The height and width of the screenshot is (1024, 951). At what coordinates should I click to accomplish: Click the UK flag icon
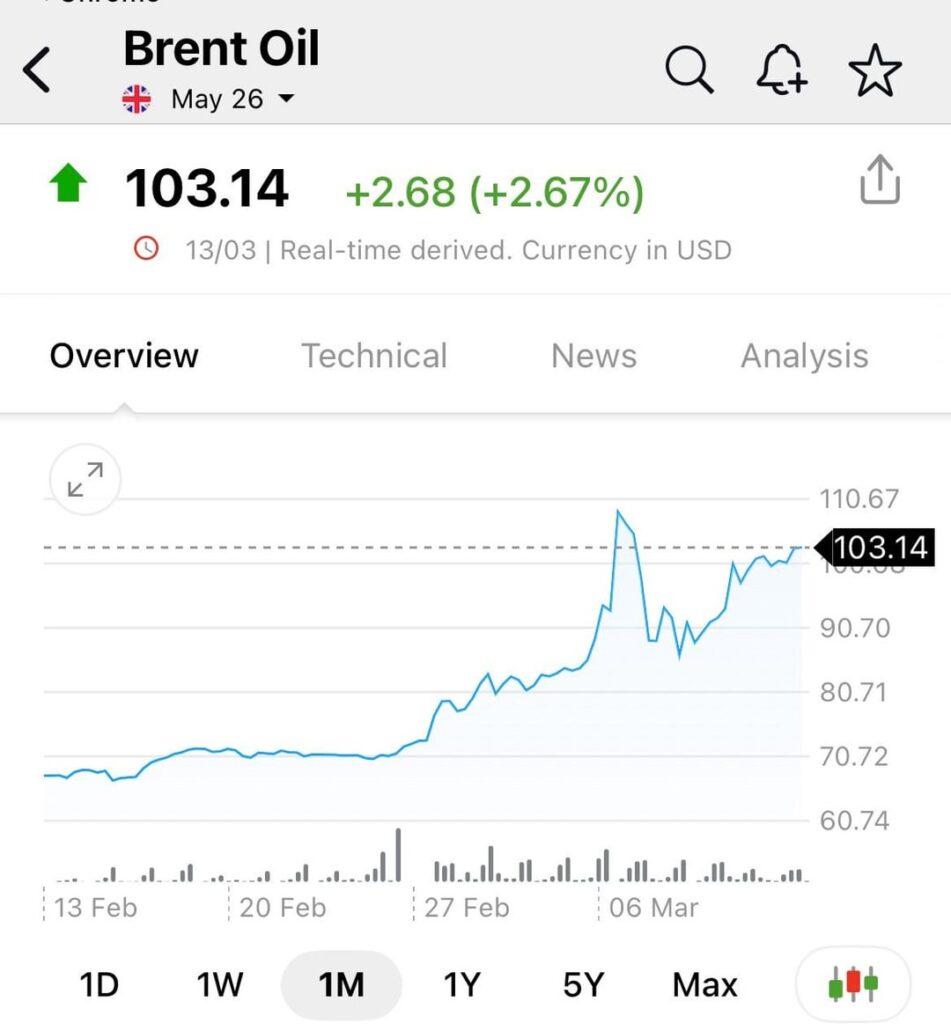tap(137, 98)
